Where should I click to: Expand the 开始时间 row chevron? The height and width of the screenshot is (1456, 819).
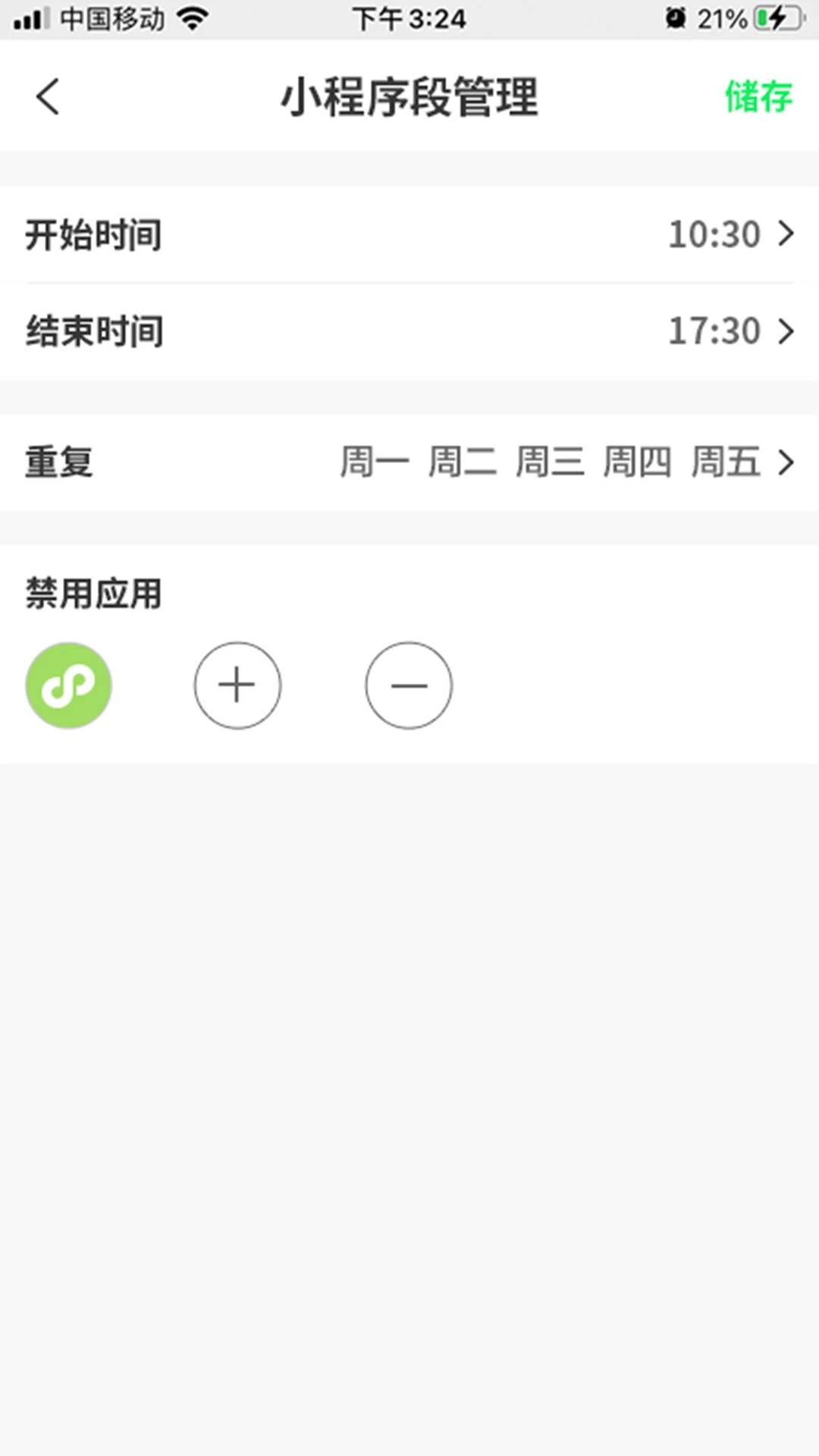click(786, 235)
